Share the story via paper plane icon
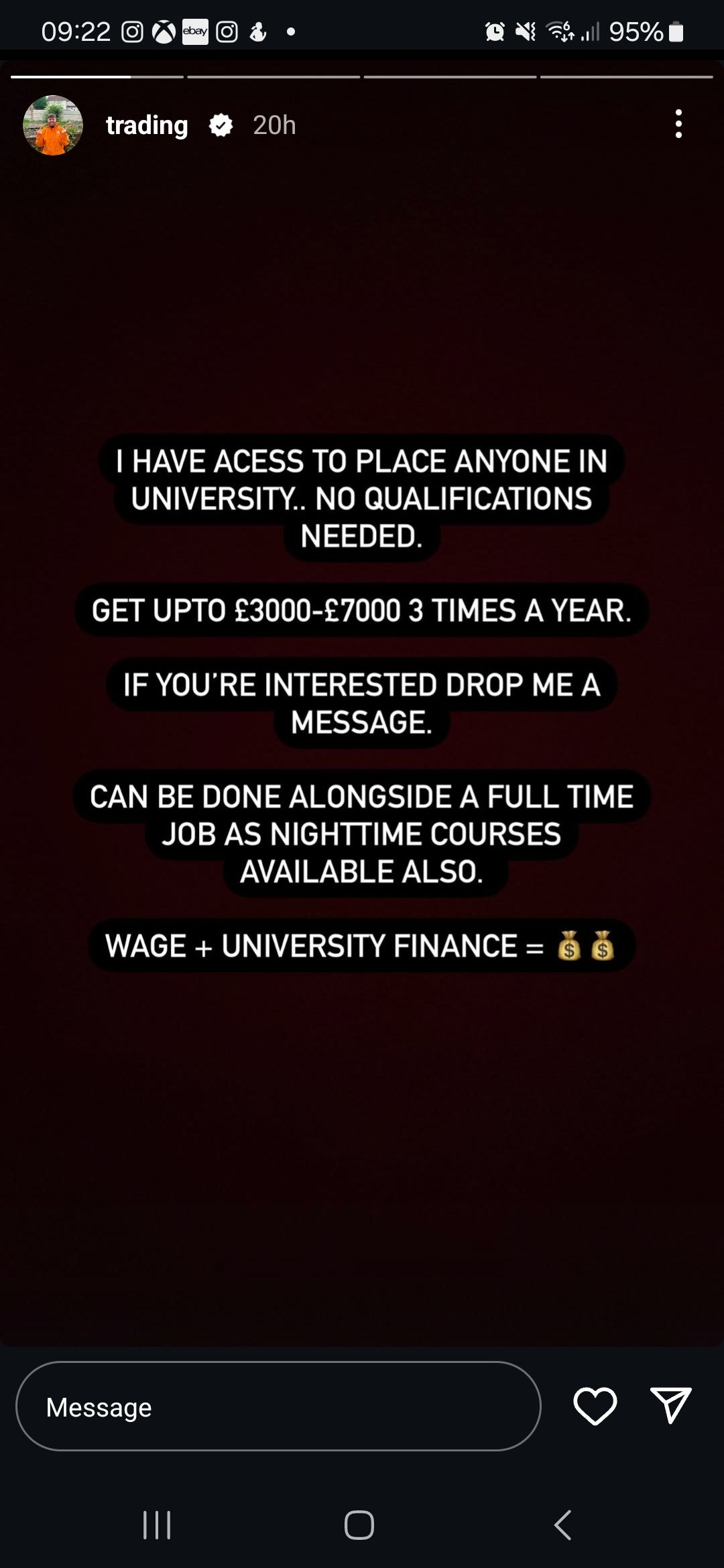Screen dimensions: 724x1568 pos(670,1404)
